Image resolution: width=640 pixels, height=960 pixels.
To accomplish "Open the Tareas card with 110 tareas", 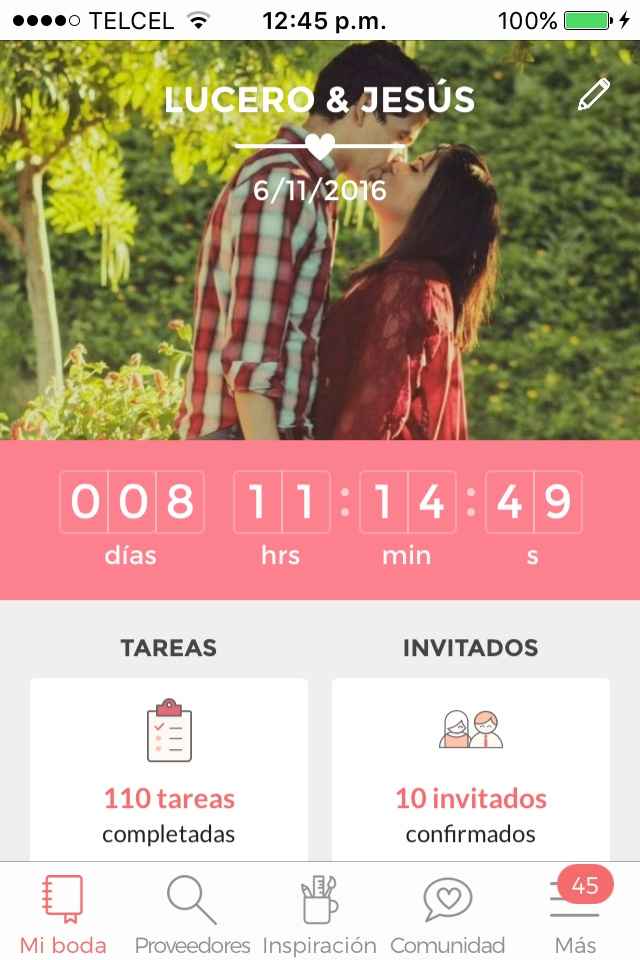I will click(x=169, y=770).
